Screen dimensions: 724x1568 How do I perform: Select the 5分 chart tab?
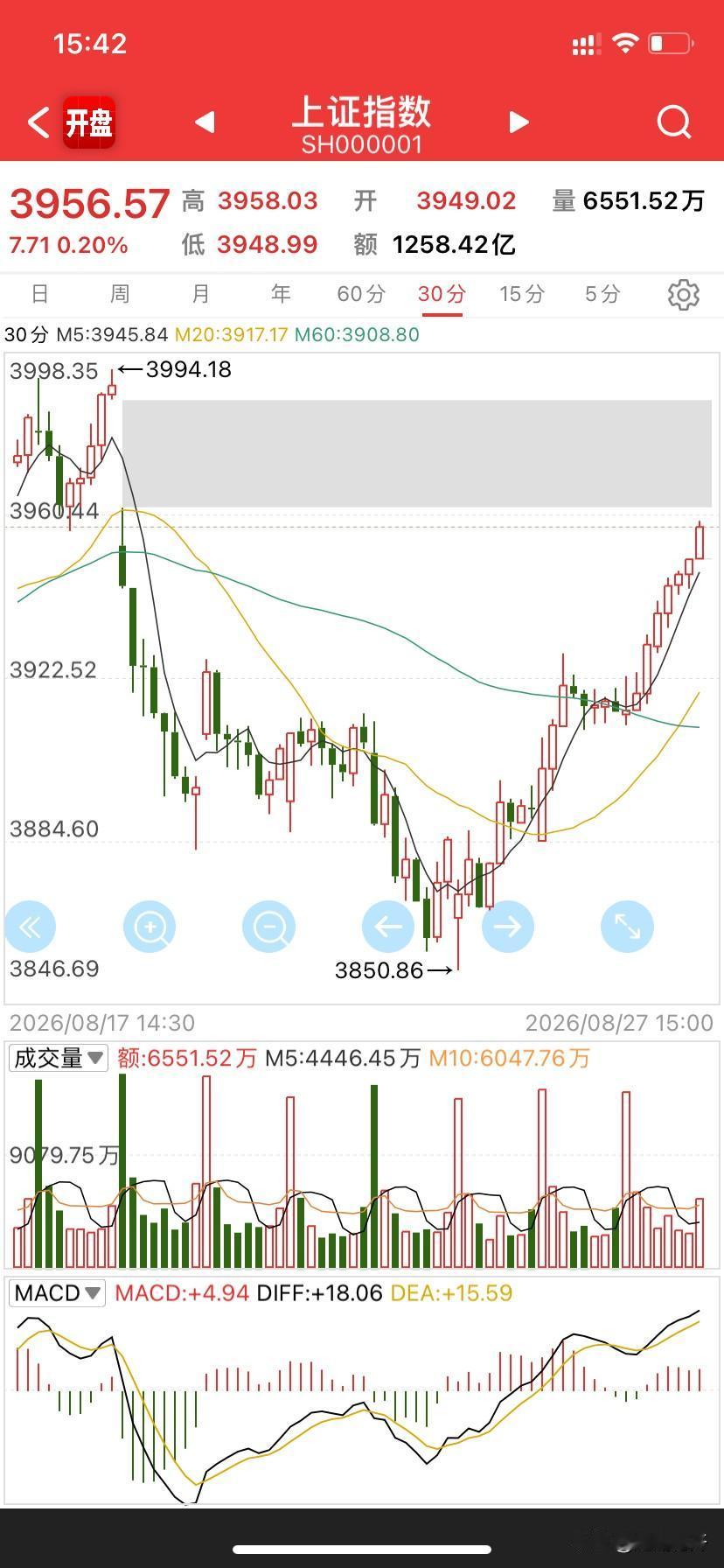[602, 294]
